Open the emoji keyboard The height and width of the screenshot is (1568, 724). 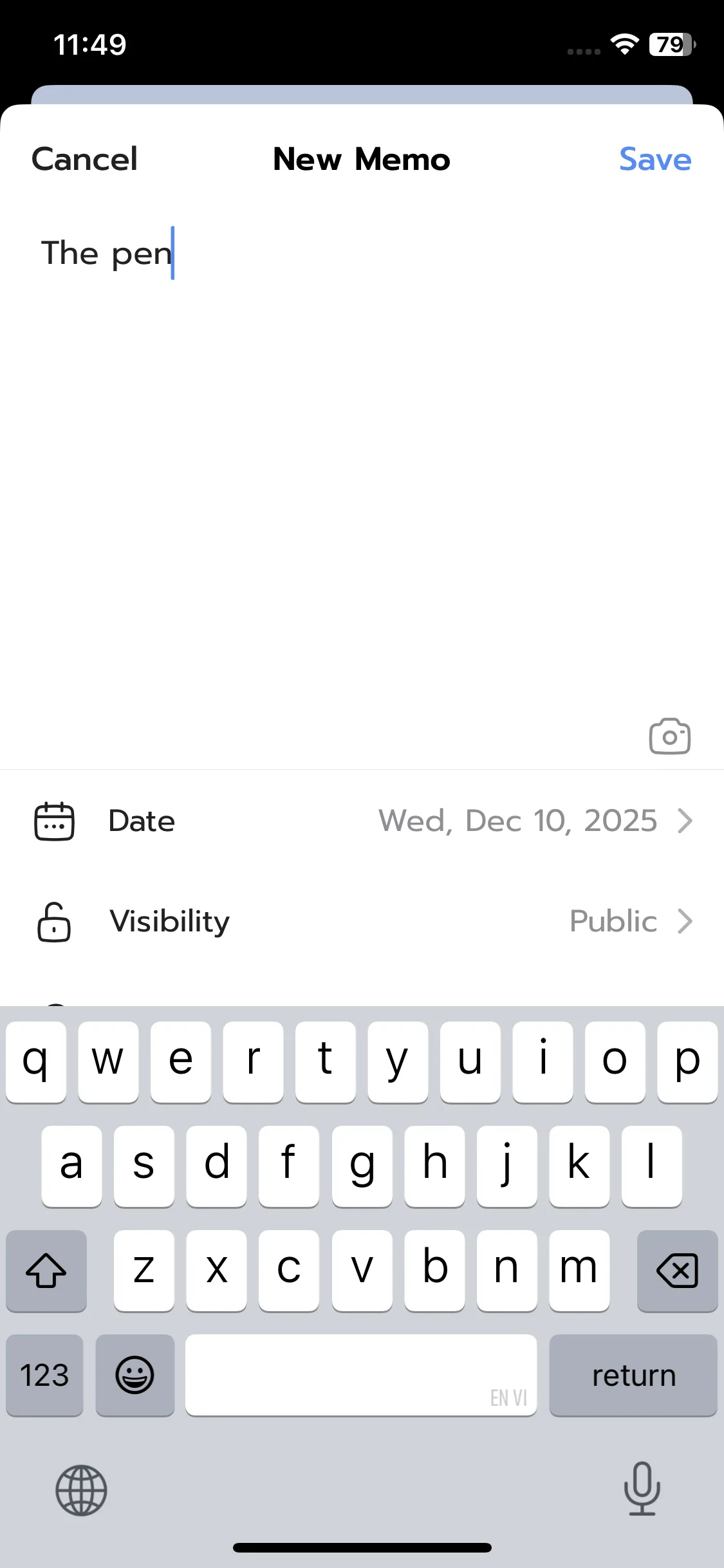pos(135,1376)
